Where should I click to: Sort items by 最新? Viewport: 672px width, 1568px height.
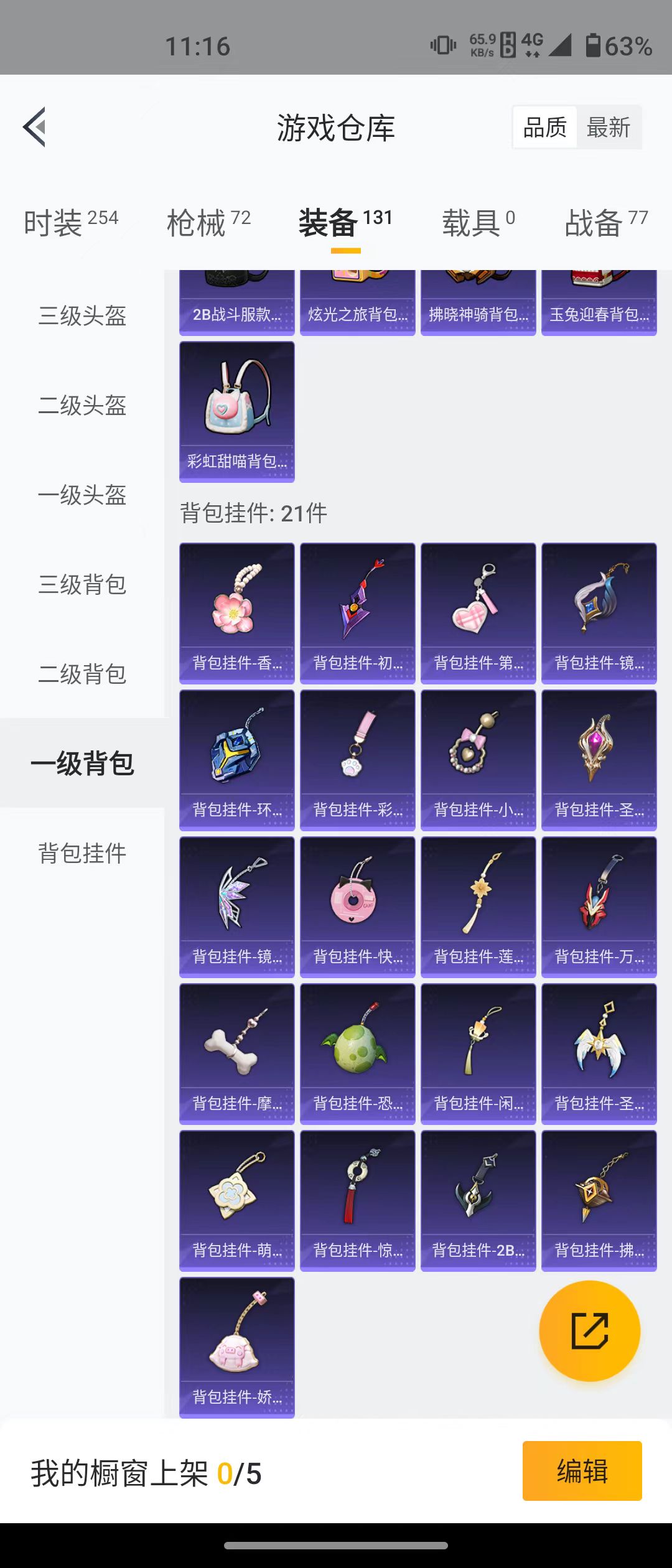pos(609,128)
